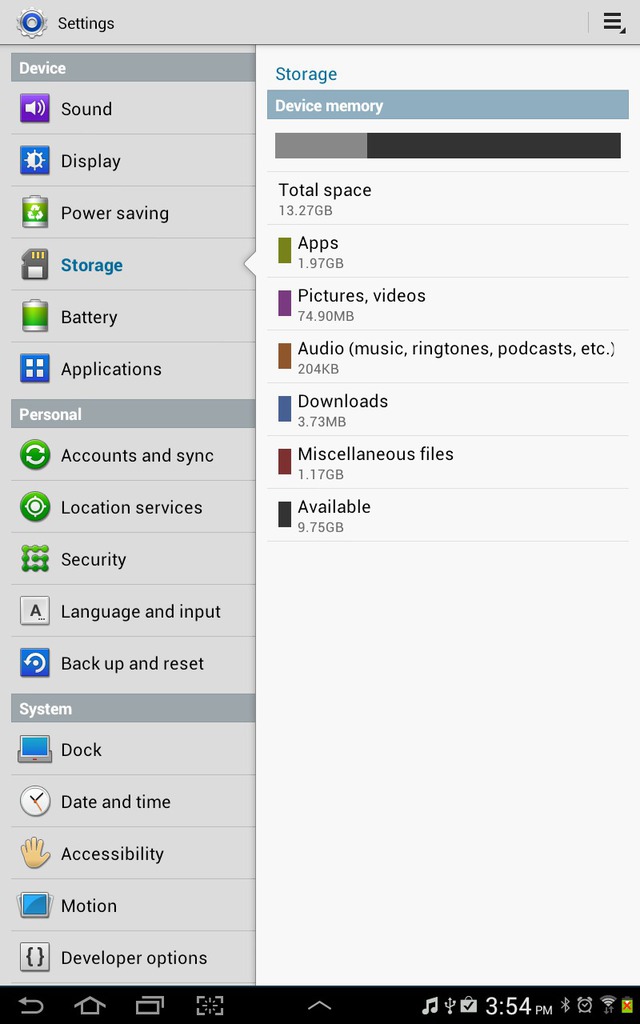Open Security settings
640x1024 pixels.
[133, 559]
